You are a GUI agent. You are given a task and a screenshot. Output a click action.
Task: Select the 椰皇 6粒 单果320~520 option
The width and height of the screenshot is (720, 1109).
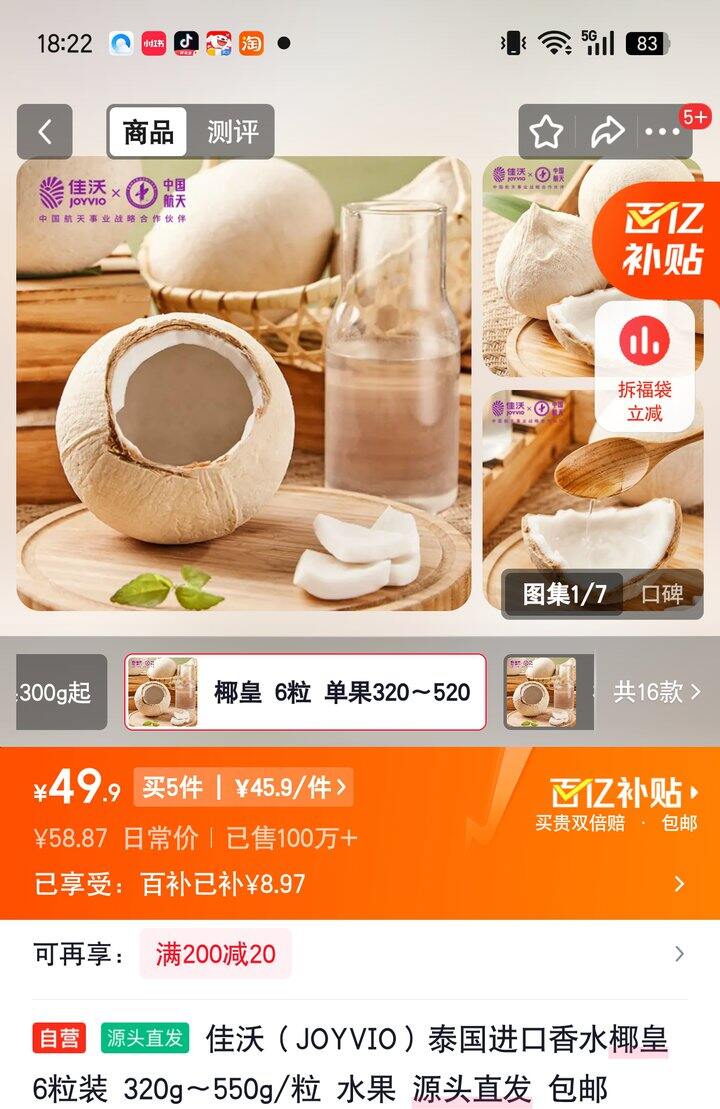[x=306, y=692]
